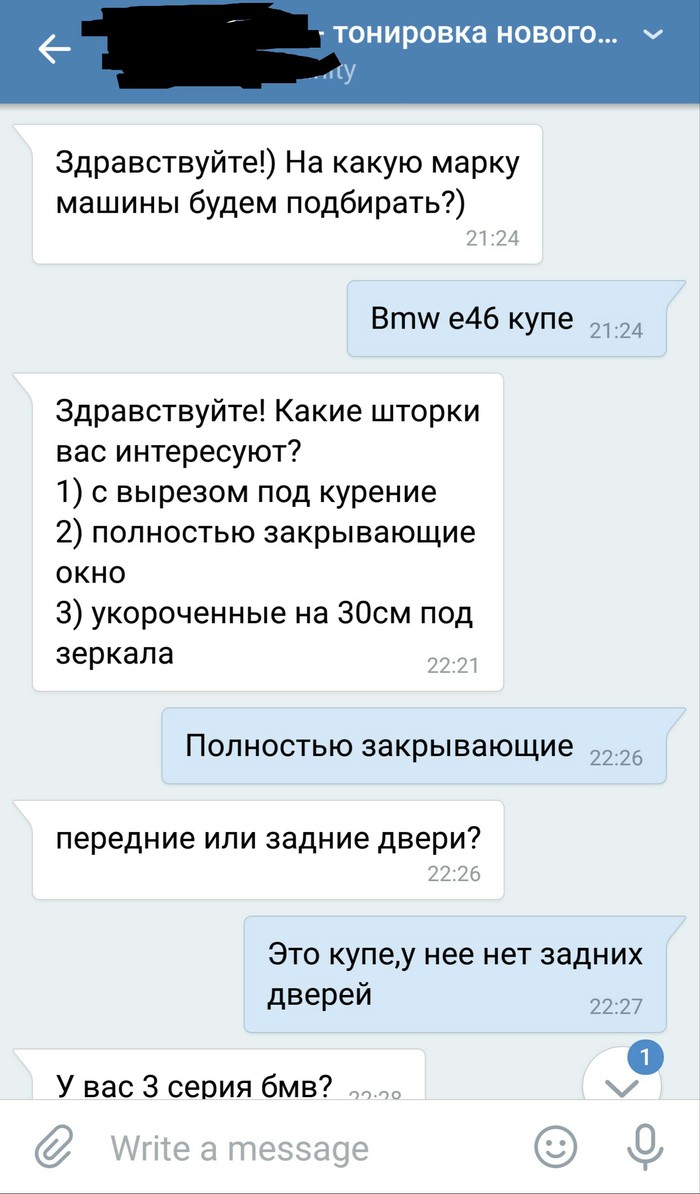Jump to the newest unread message
This screenshot has height=1194, width=700.
tap(621, 1080)
